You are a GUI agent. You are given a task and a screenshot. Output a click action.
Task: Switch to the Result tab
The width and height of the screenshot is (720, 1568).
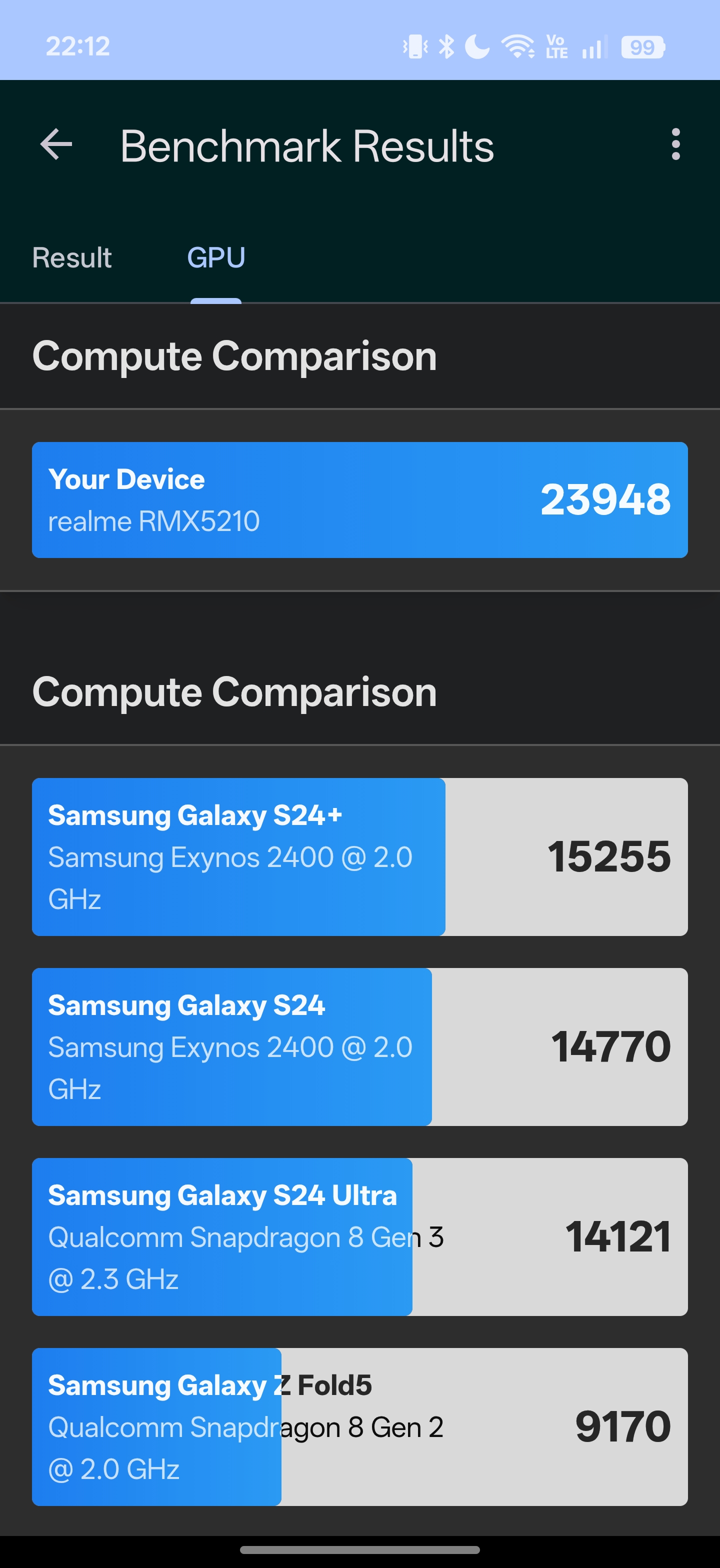point(72,257)
